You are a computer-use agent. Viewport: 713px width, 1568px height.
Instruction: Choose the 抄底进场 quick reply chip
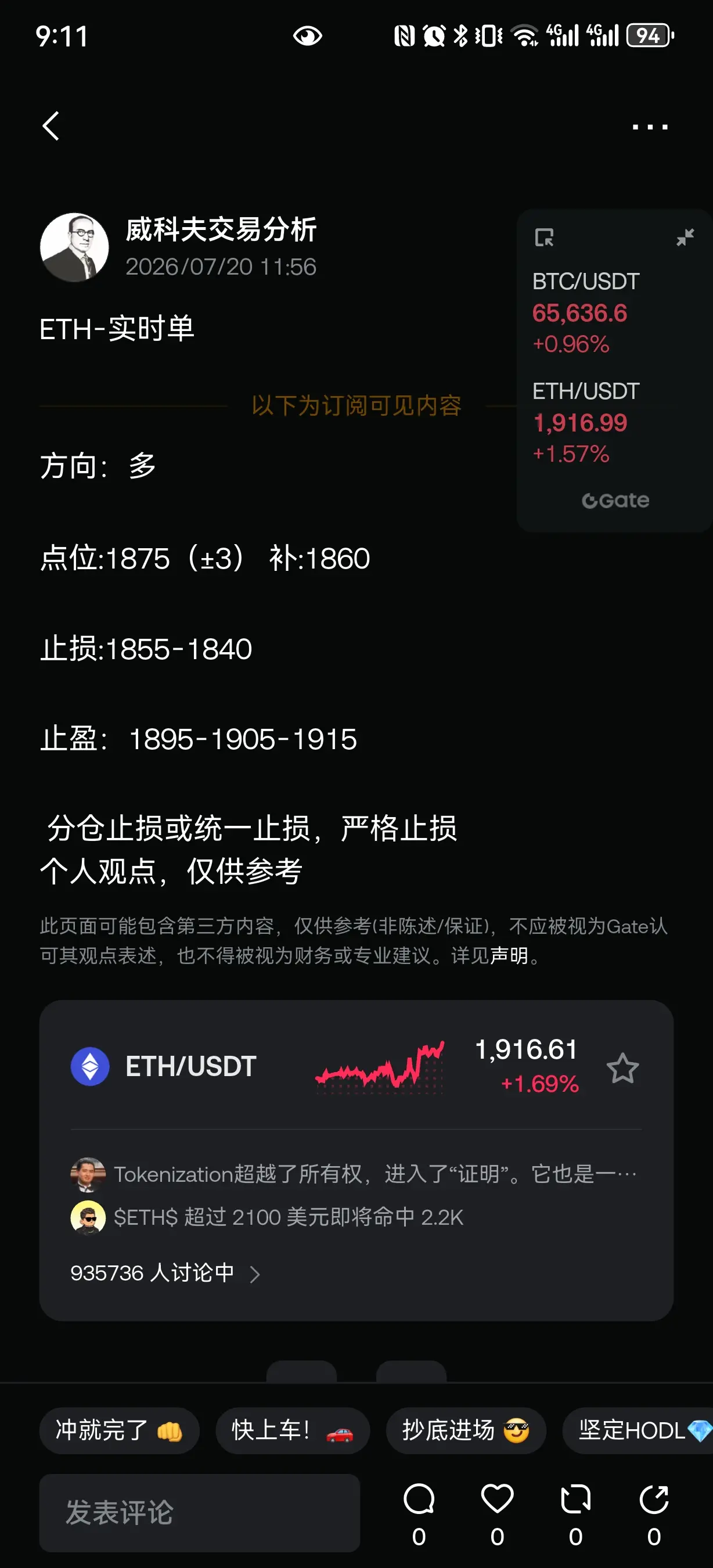click(466, 1430)
